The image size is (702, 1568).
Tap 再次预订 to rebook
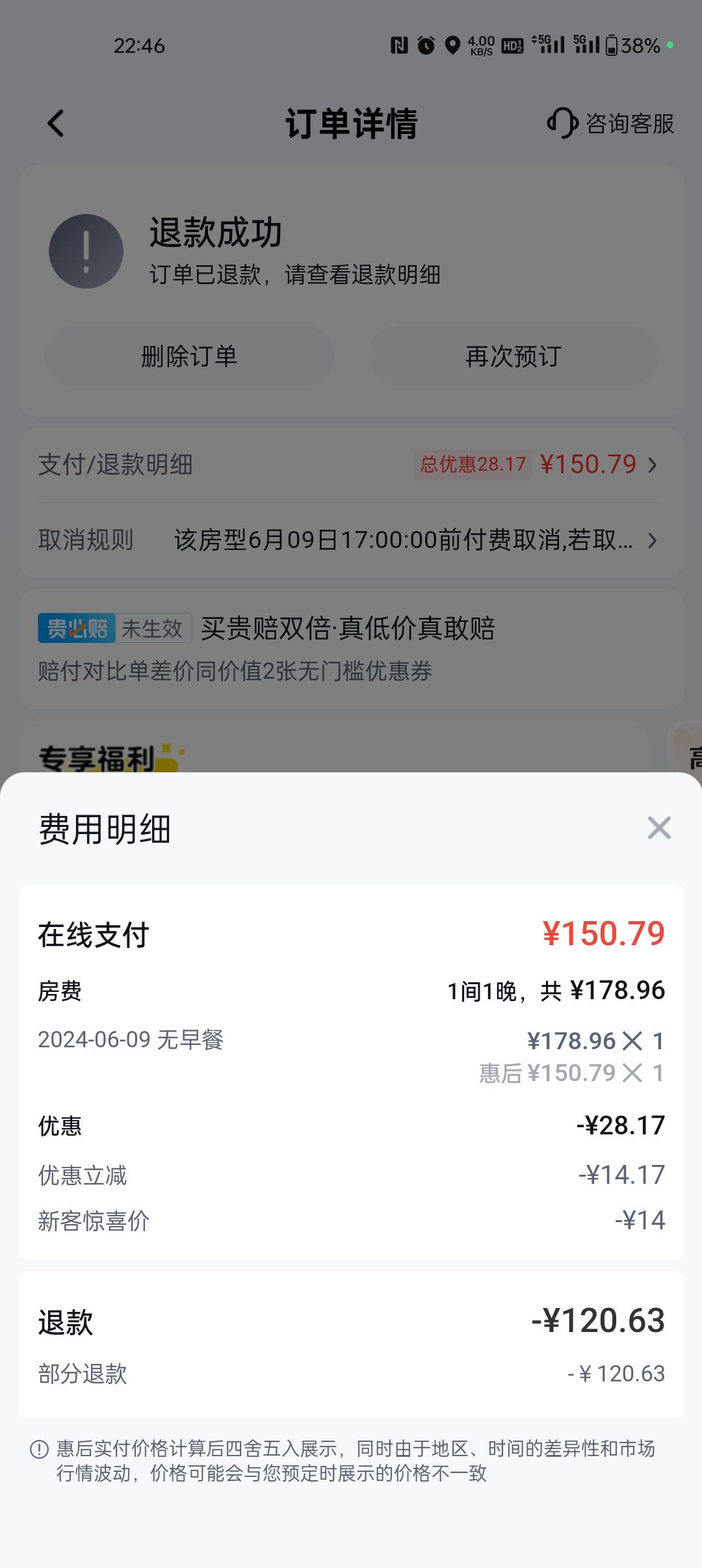coord(513,356)
